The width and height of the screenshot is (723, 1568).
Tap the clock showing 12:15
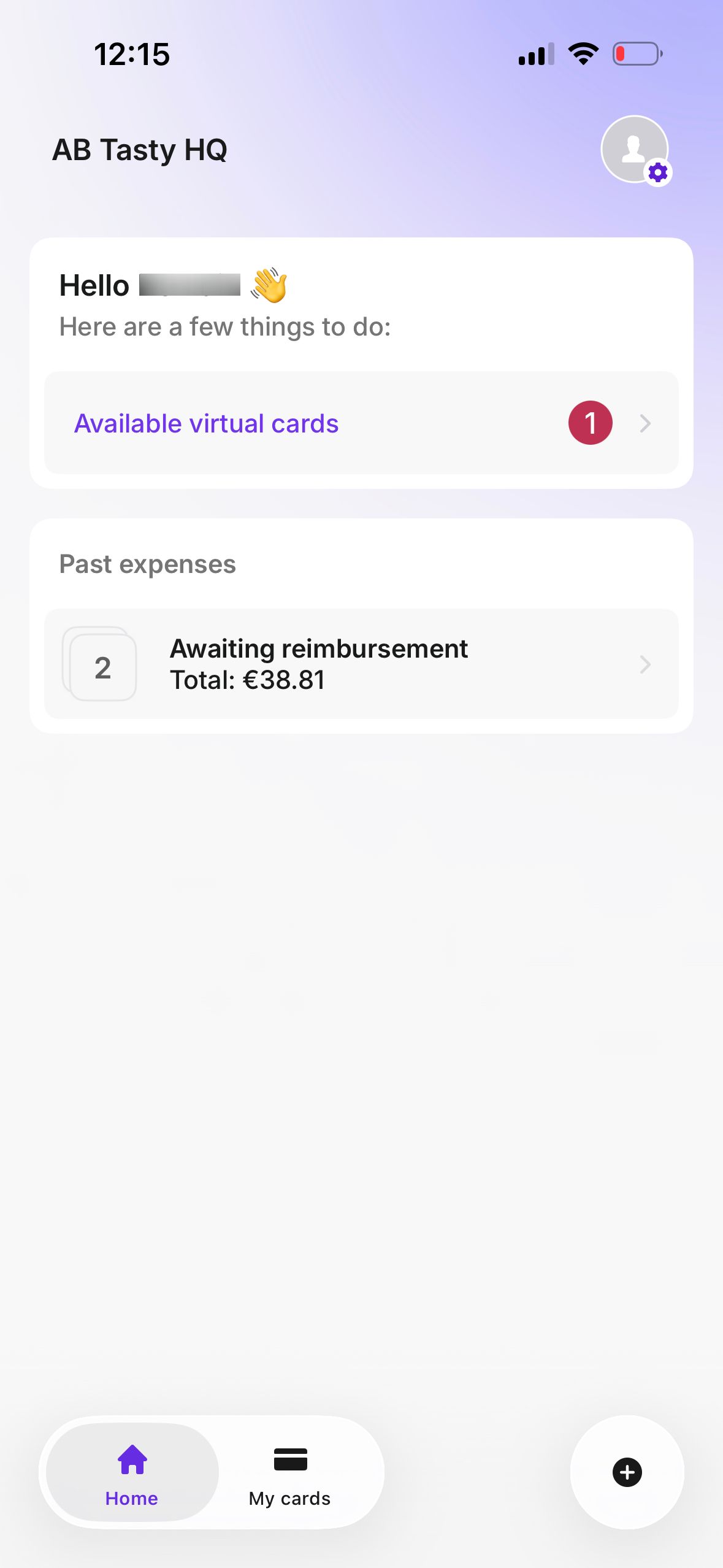pyautogui.click(x=131, y=55)
